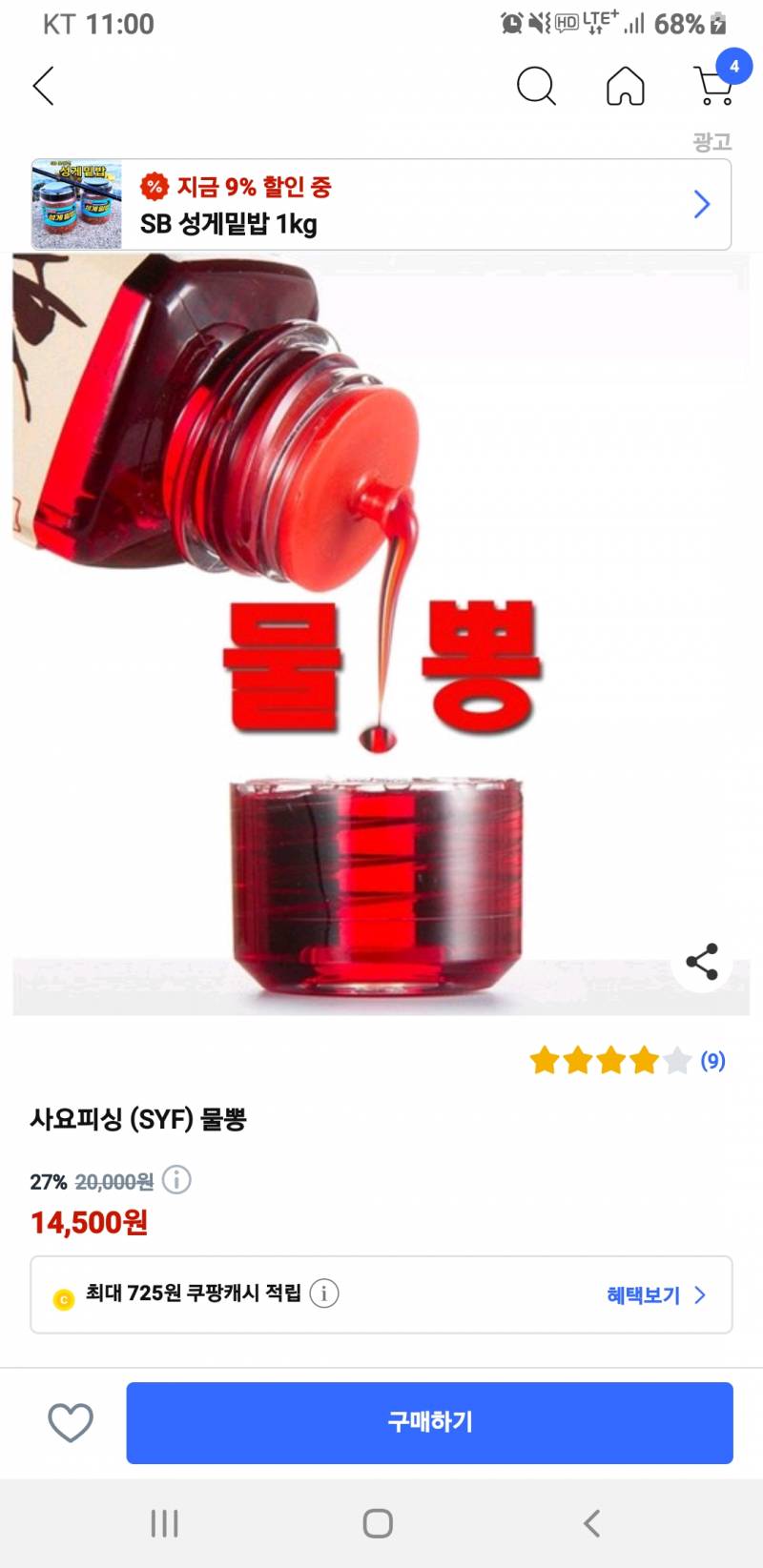The image size is (763, 1568).
Task: Tap the Coupang Cash coin icon
Action: (65, 1294)
